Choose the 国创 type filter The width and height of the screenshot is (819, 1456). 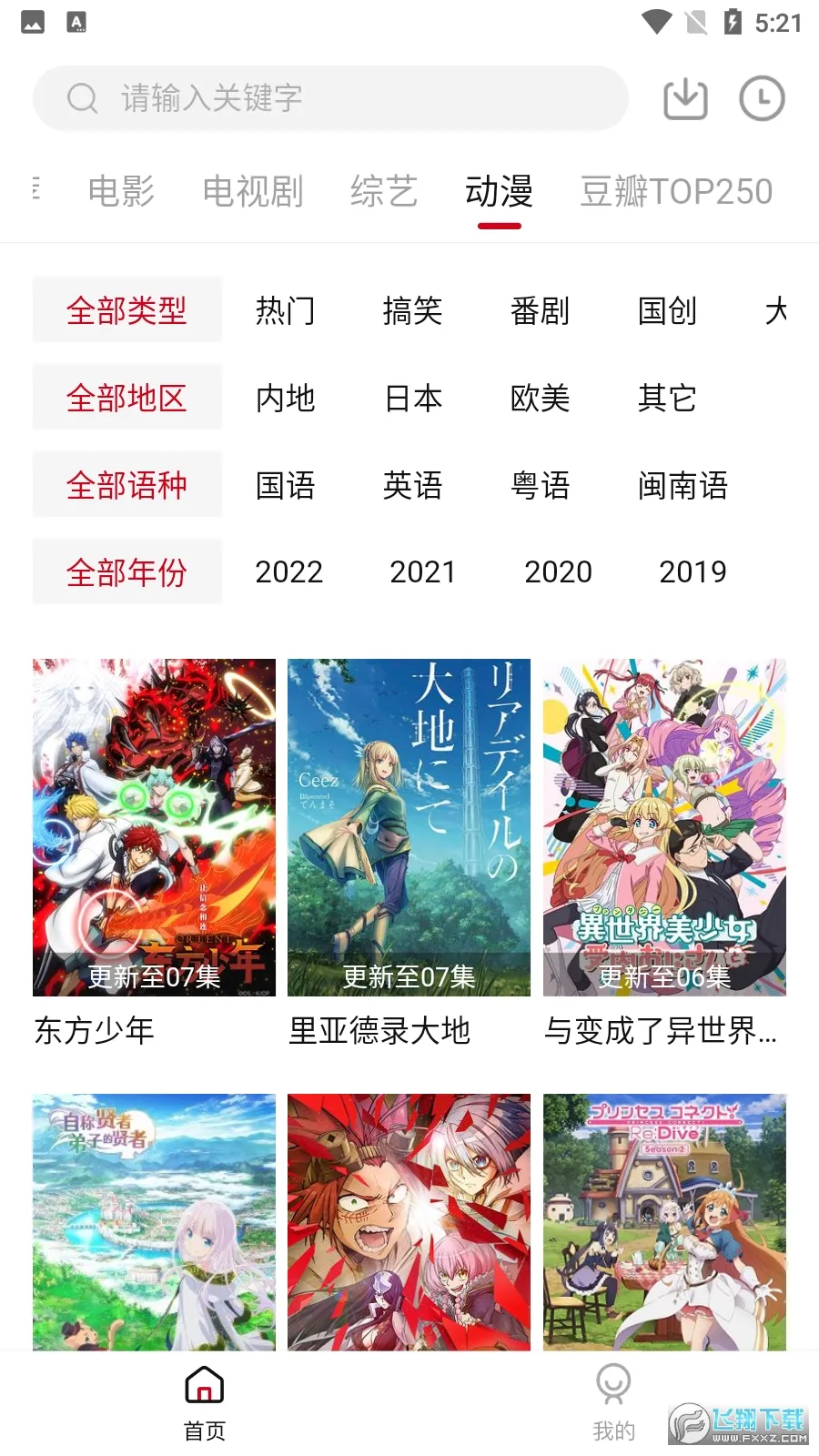tap(667, 311)
